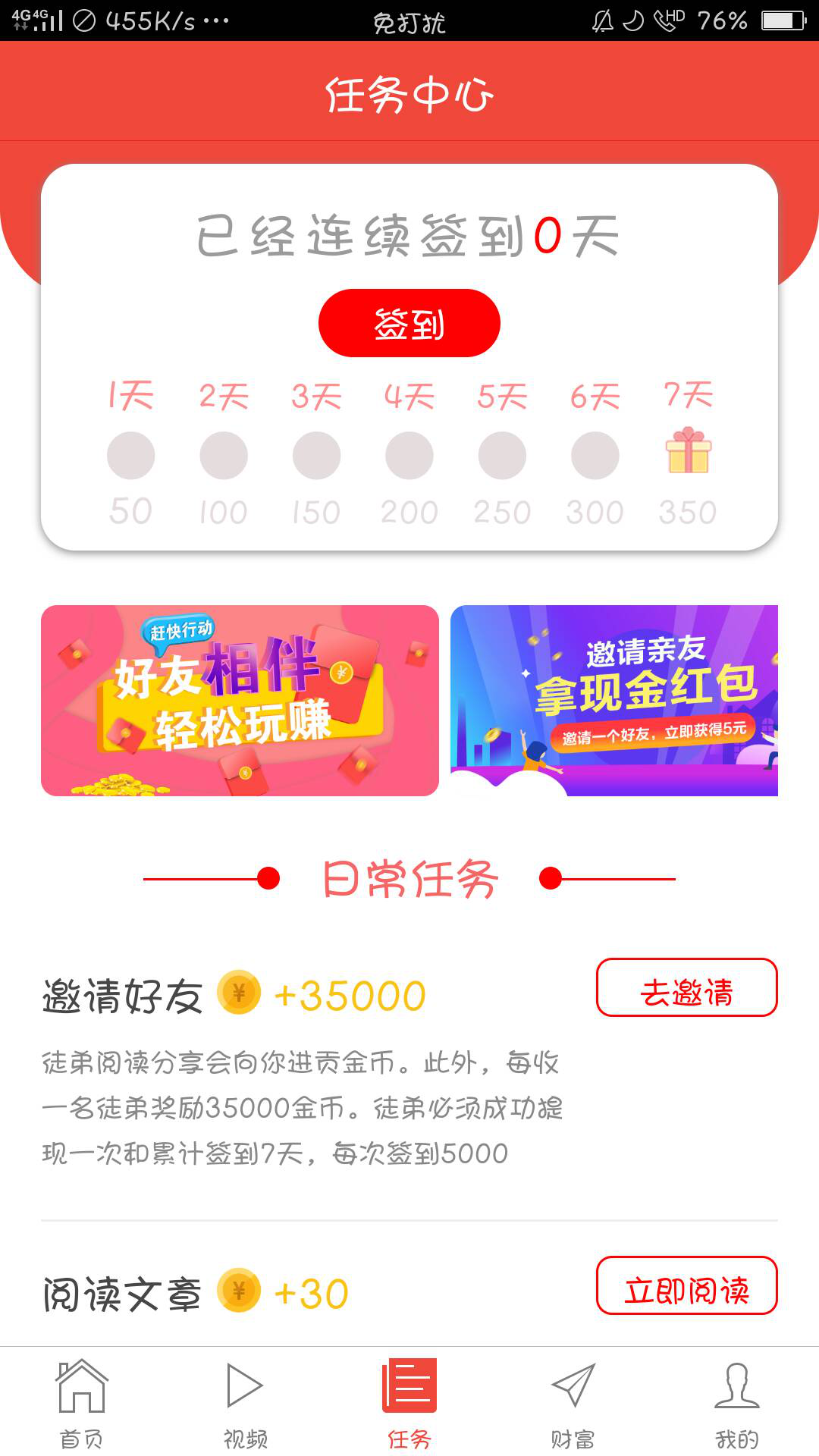This screenshot has height=1456, width=819.
Task: Select the day 3天 sign-in circle
Action: pos(316,455)
